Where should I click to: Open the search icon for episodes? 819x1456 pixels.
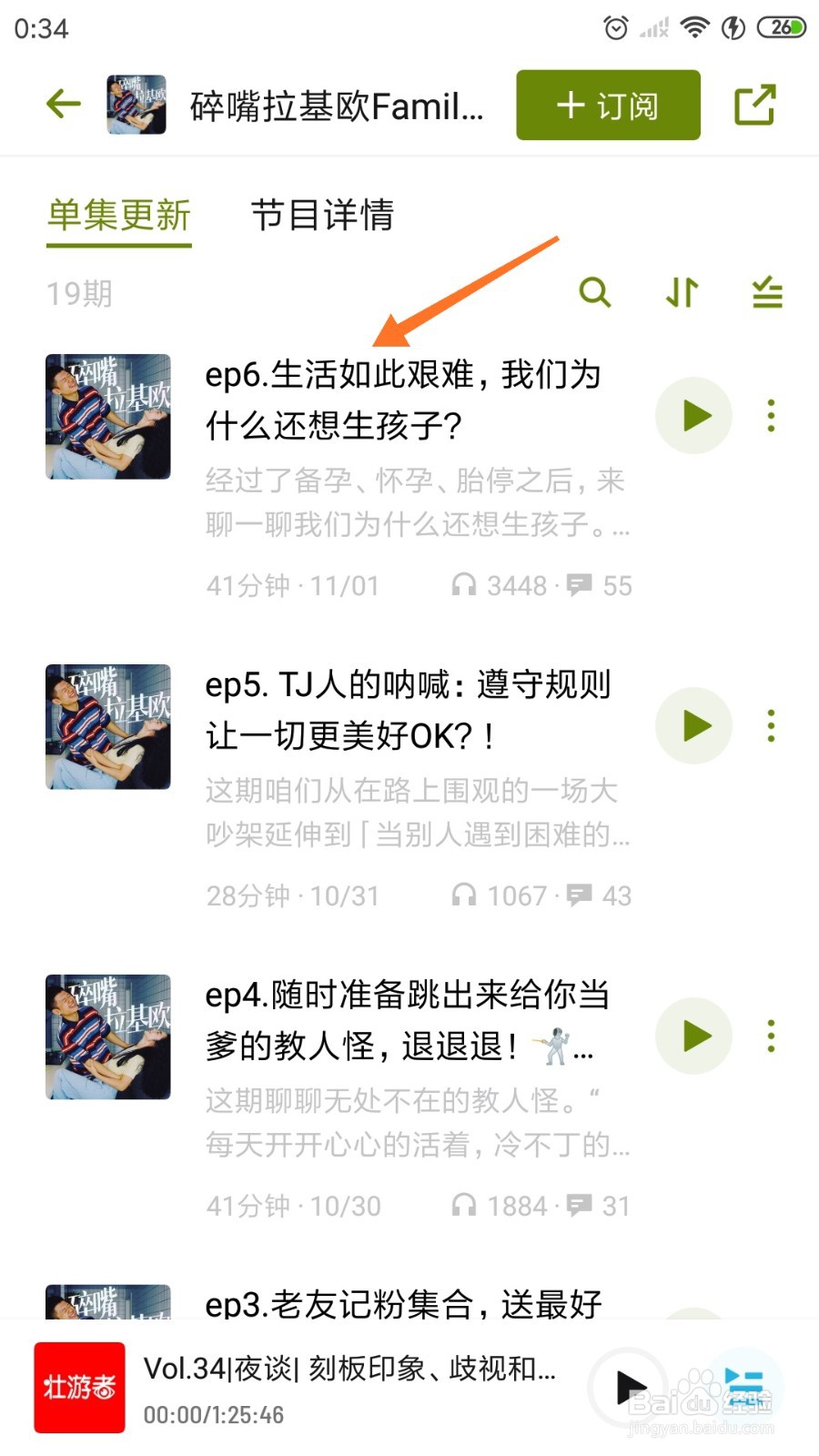595,292
